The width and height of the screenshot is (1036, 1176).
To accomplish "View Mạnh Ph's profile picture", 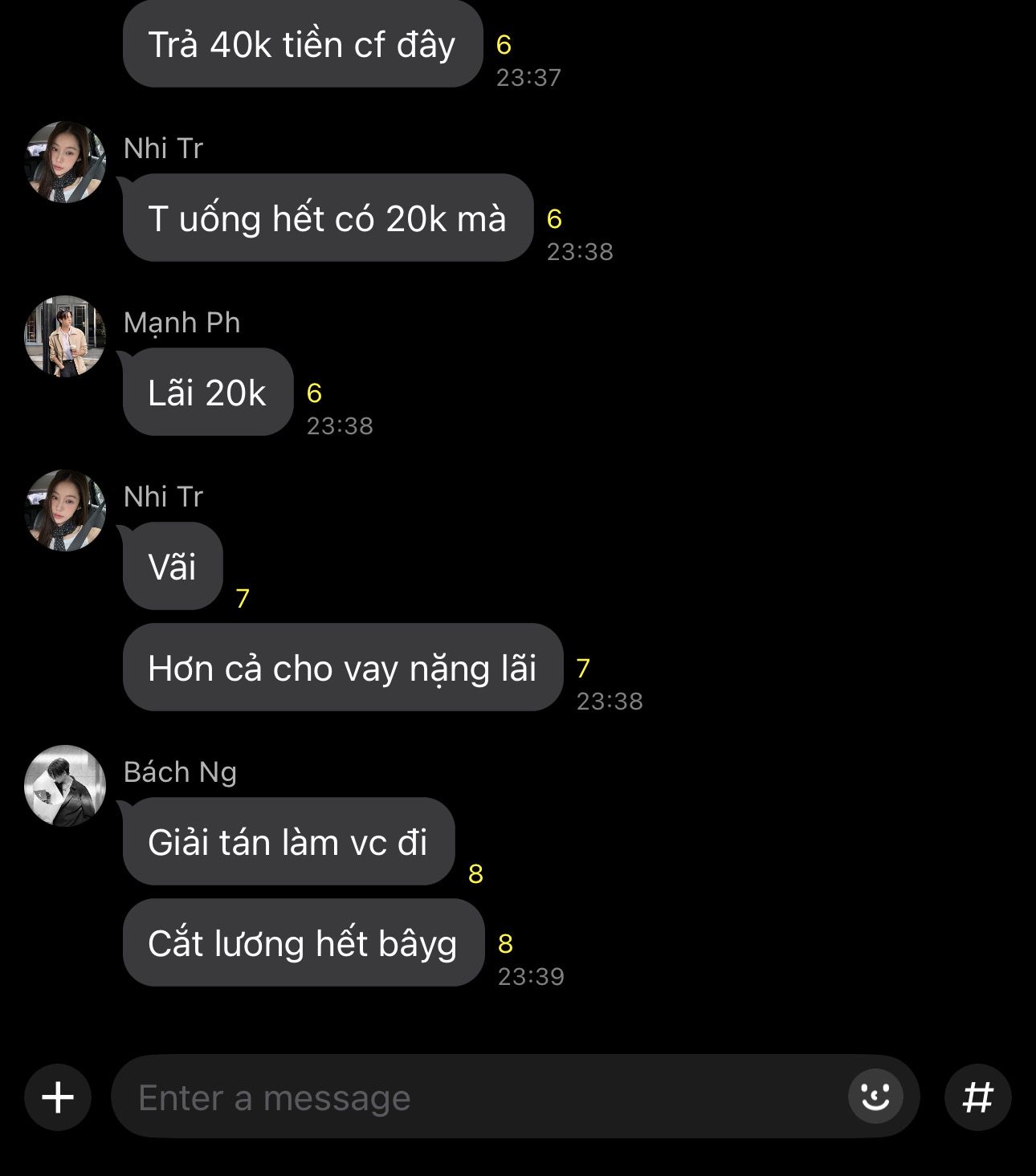I will coord(65,336).
